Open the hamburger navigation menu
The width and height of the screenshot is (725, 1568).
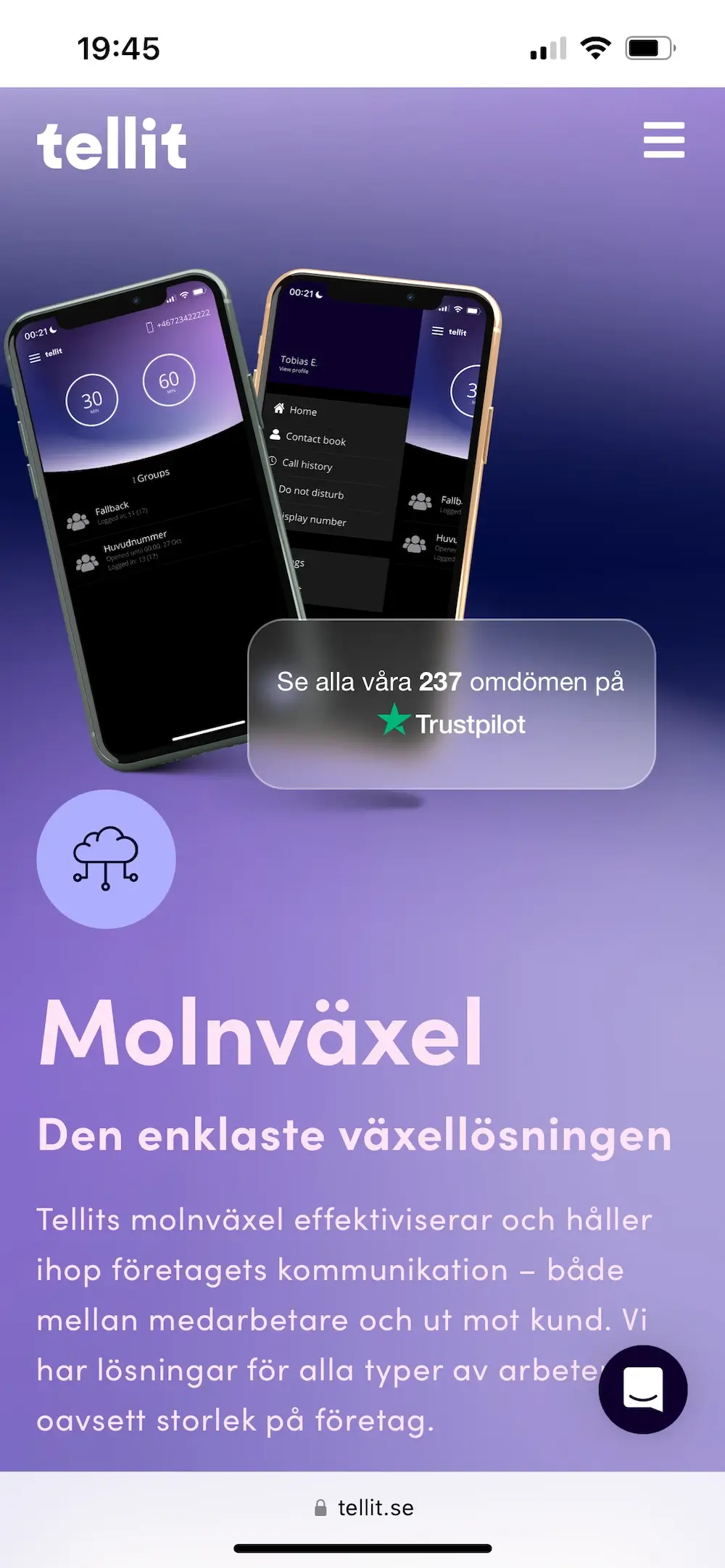(663, 140)
